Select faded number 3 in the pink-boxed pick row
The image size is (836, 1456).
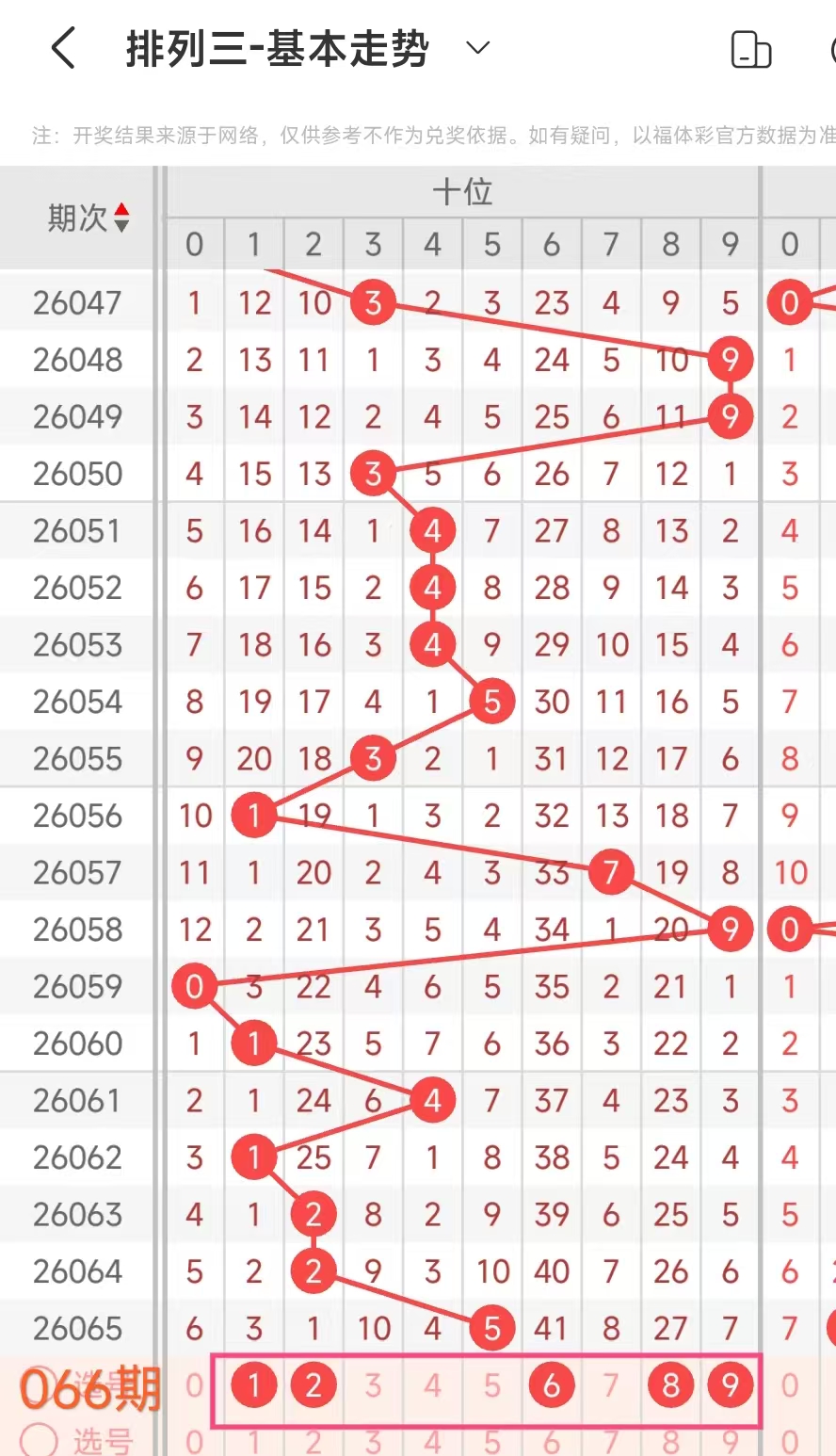[x=374, y=1385]
